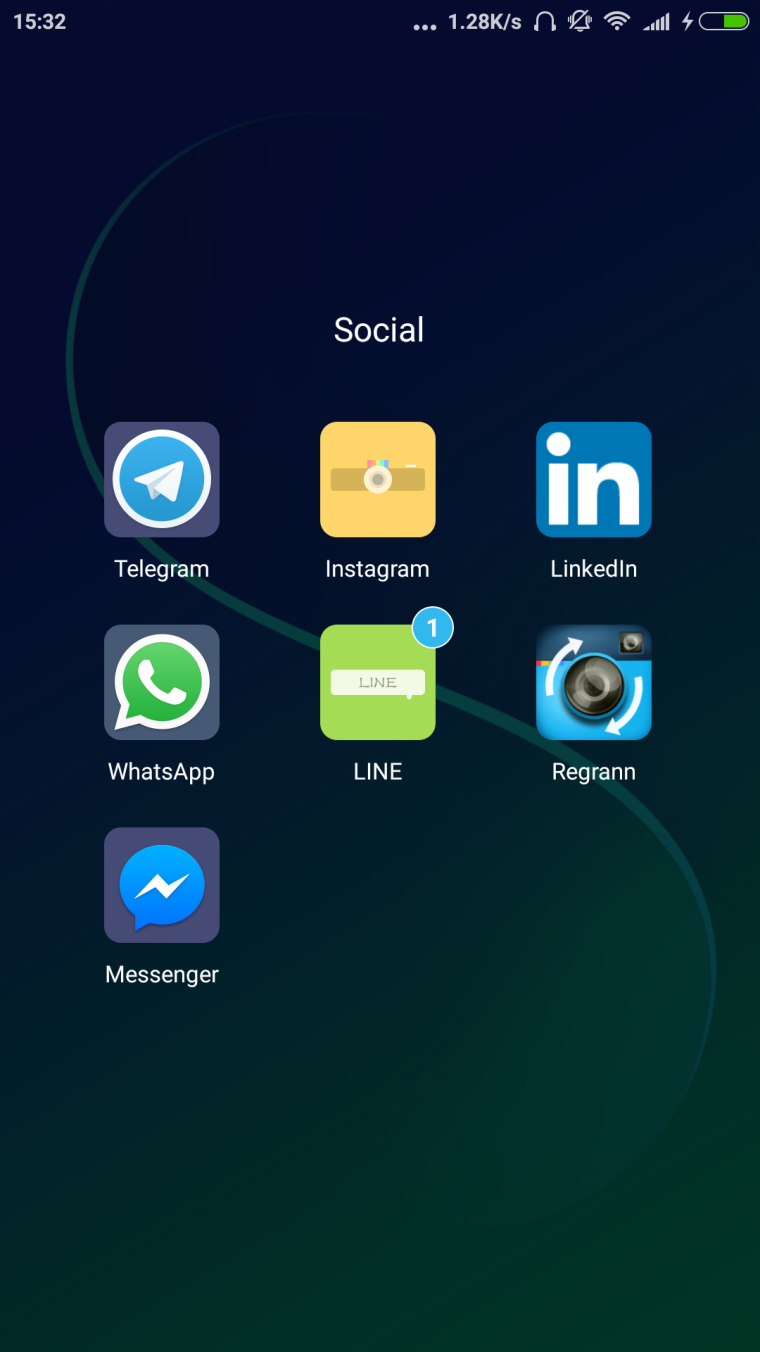This screenshot has height=1352, width=760.
Task: Launch Instagram from the Social folder
Action: tap(377, 480)
